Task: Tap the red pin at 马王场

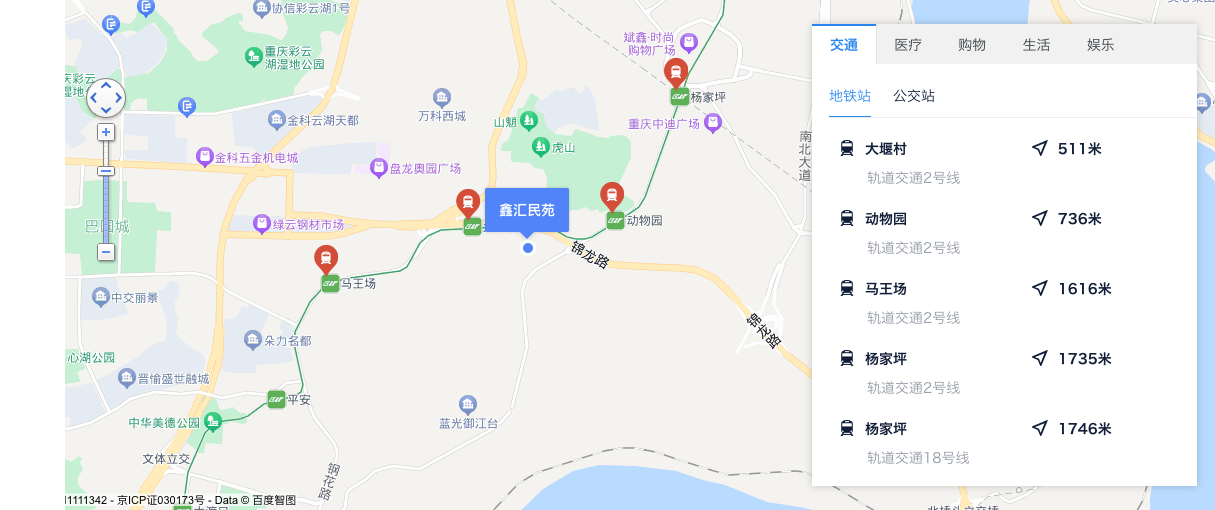Action: coord(326,259)
